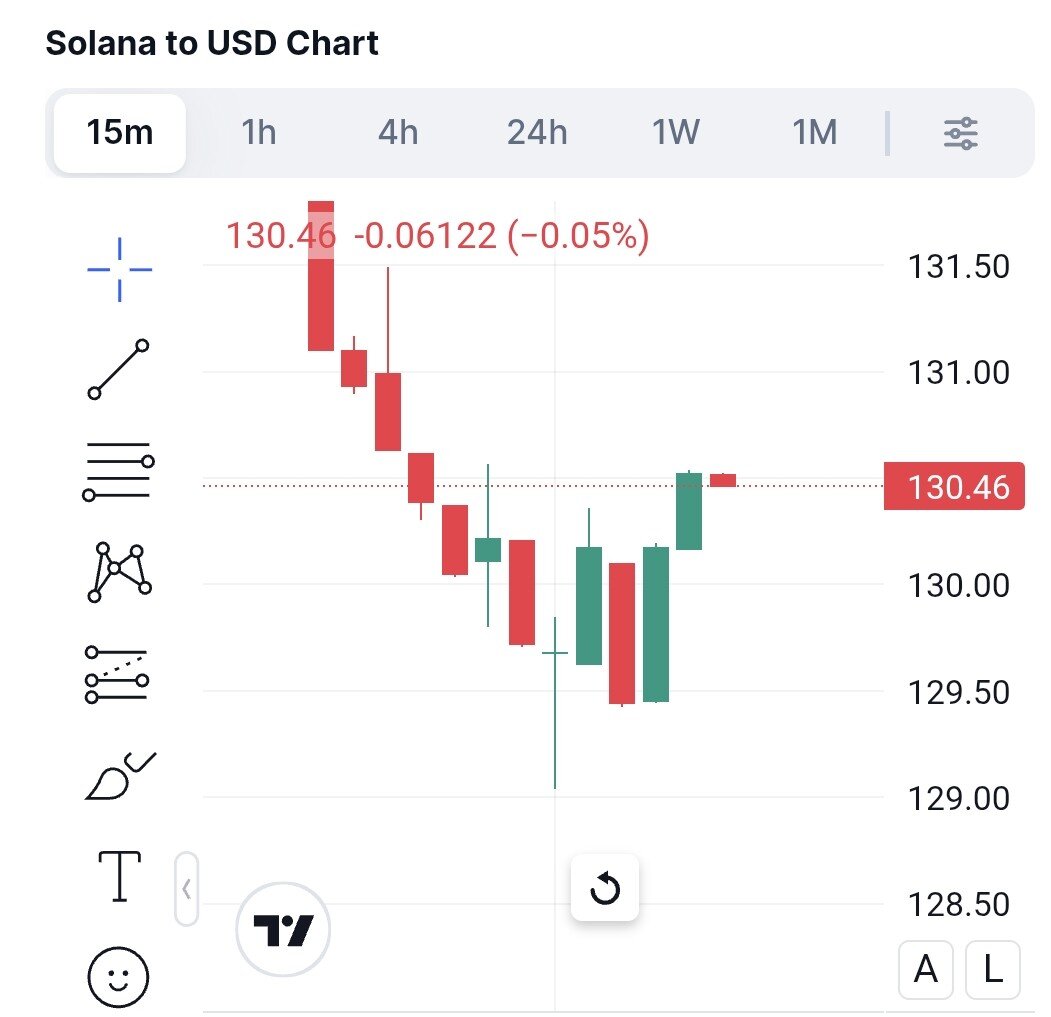
Task: Switch to the 15m timeframe
Action: click(119, 133)
